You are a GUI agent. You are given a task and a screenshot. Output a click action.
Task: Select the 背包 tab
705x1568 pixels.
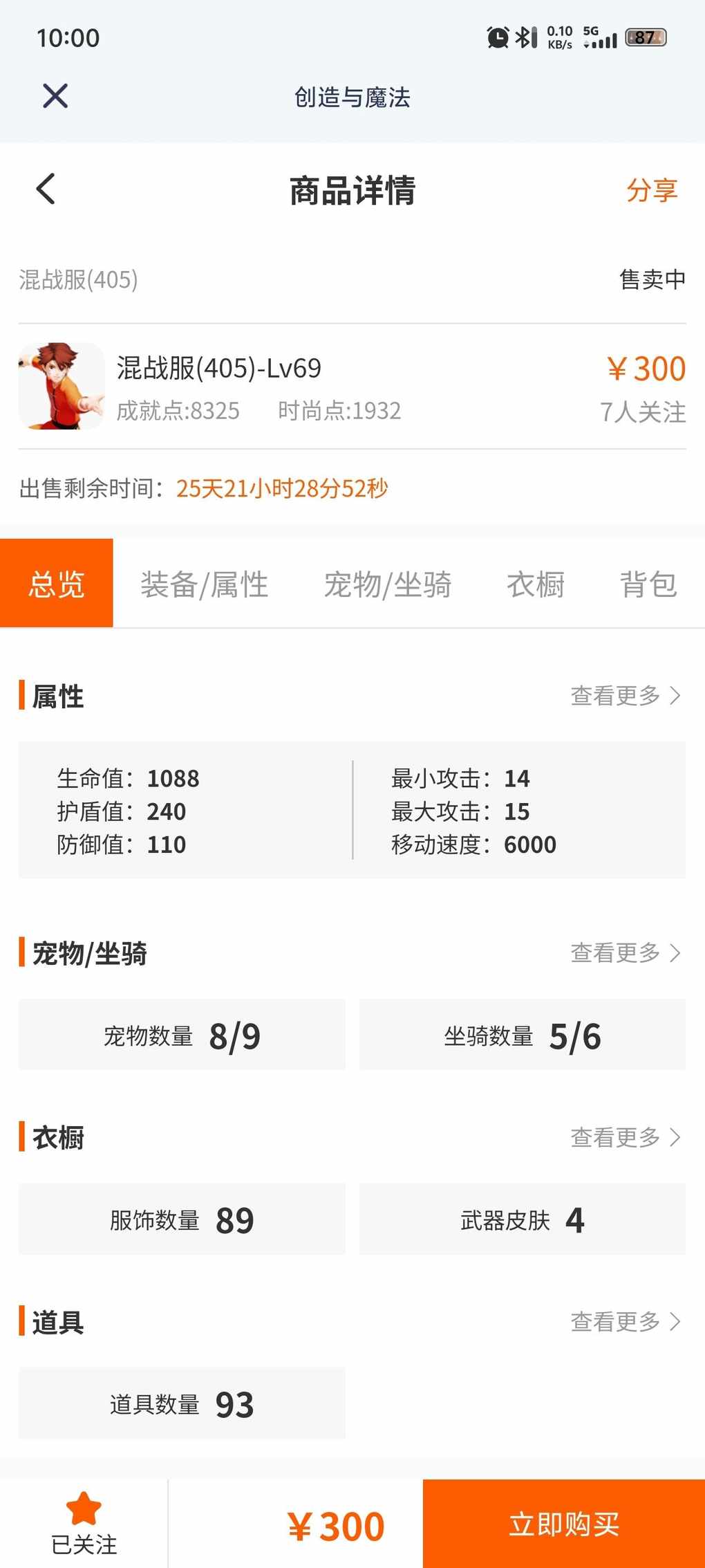click(648, 584)
